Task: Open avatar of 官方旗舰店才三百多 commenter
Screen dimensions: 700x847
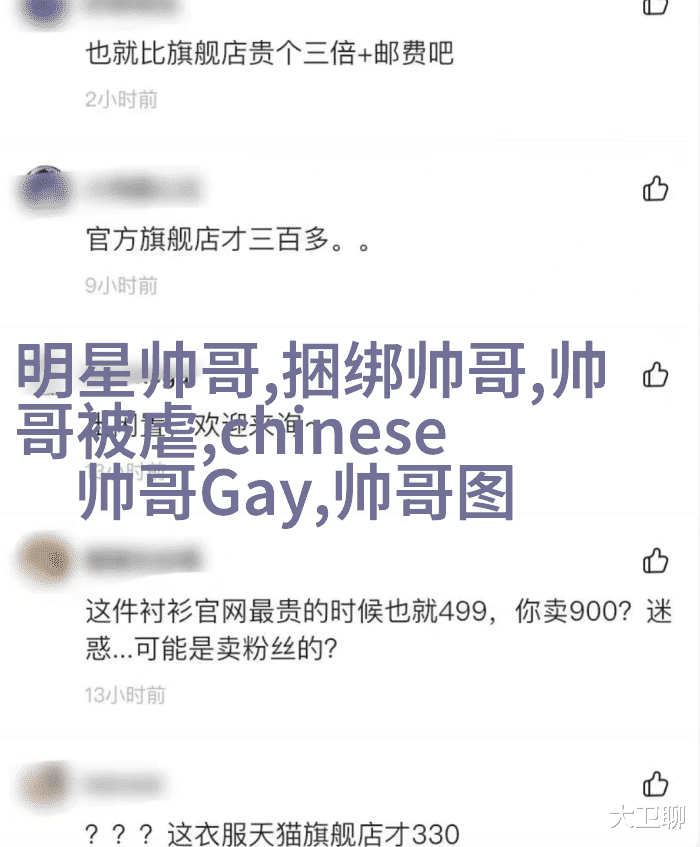Action: coord(43,188)
